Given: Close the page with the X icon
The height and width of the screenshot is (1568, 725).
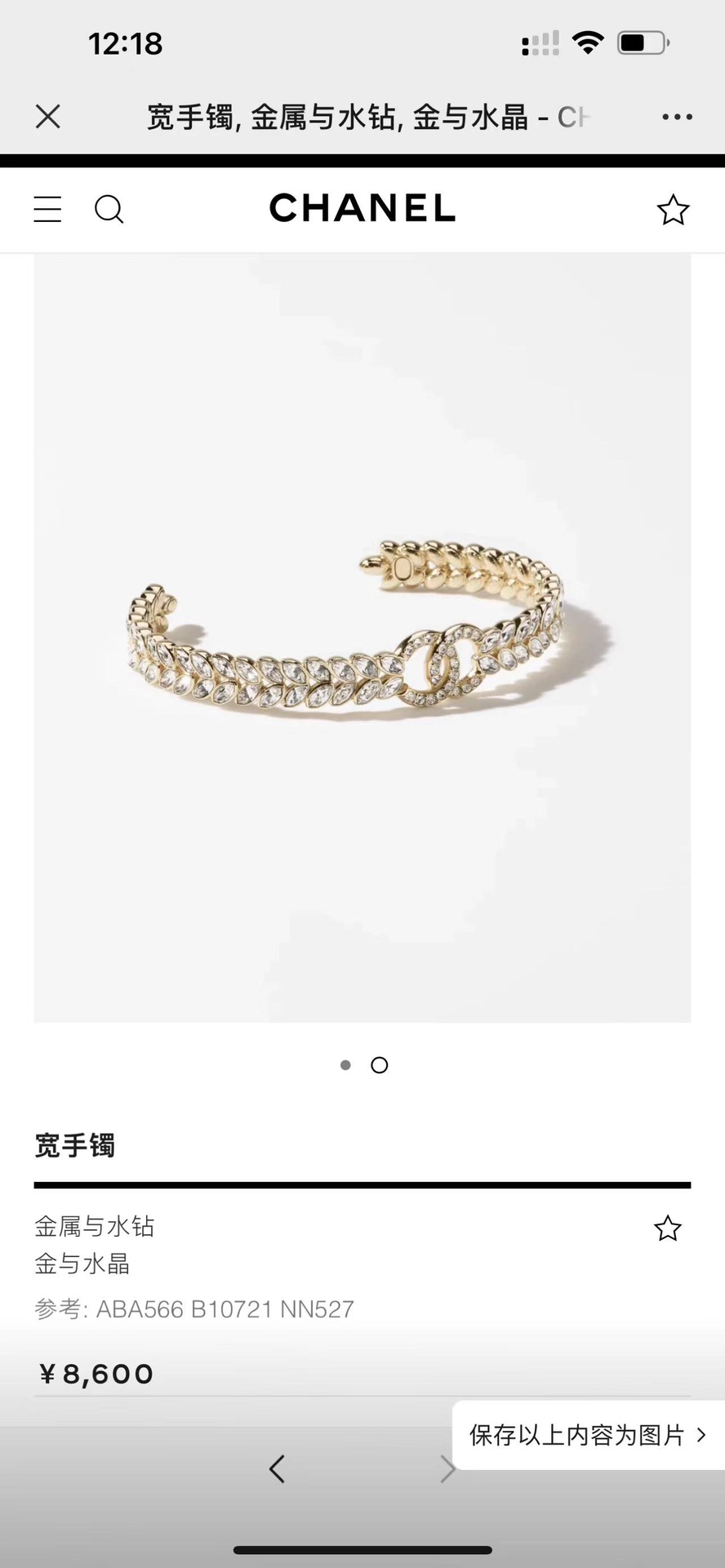Looking at the screenshot, I should [x=47, y=117].
